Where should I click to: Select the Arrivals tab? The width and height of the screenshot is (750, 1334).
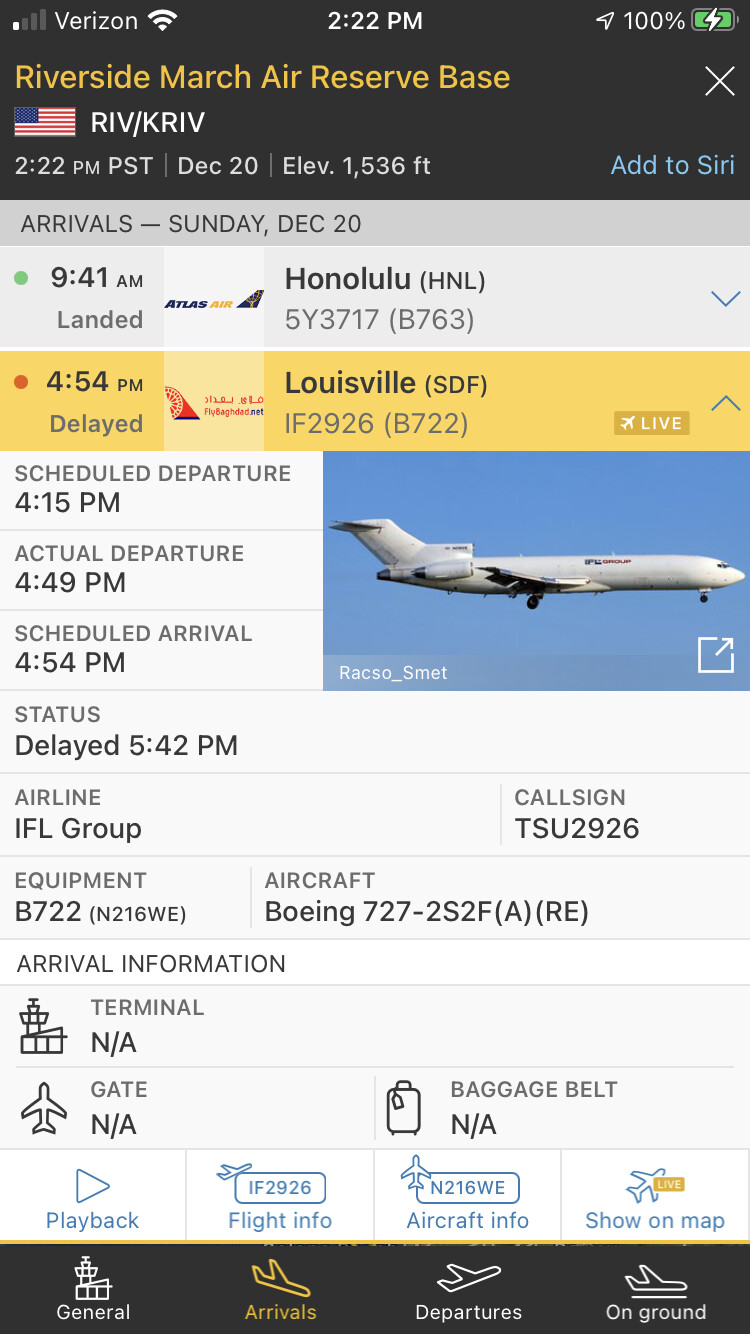(x=280, y=1290)
